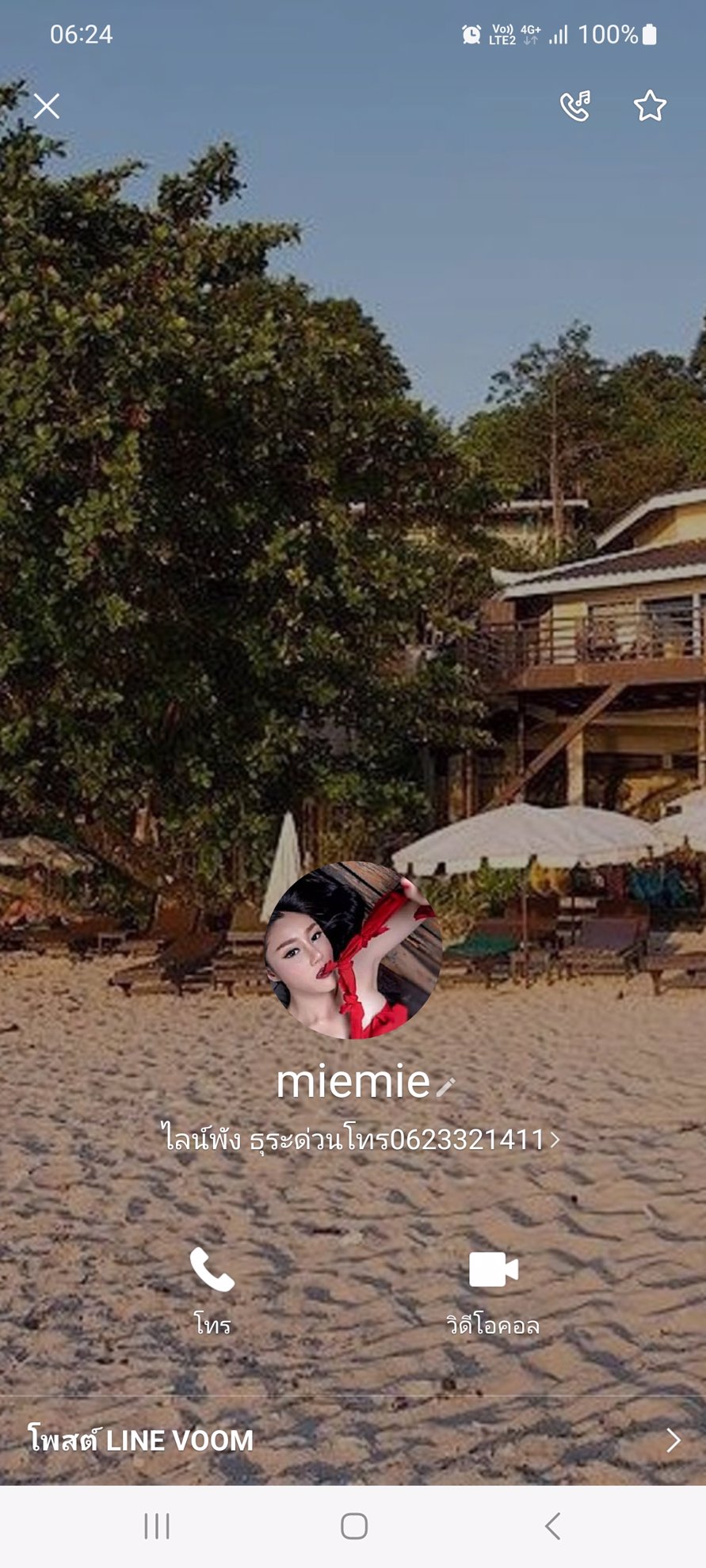
Task: Open recent apps from the navigation bar
Action: tap(157, 1526)
